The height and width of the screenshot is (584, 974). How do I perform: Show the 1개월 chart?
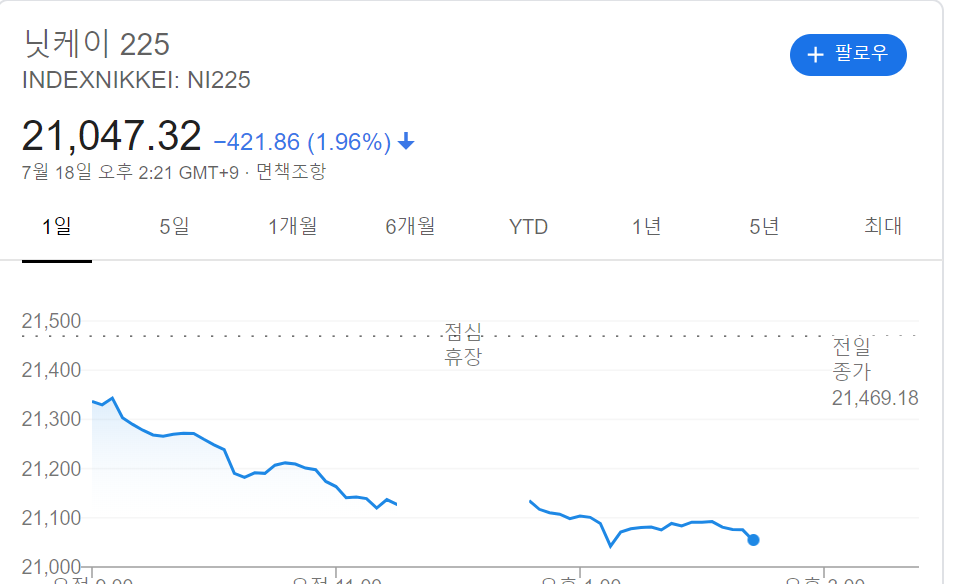pyautogui.click(x=292, y=227)
